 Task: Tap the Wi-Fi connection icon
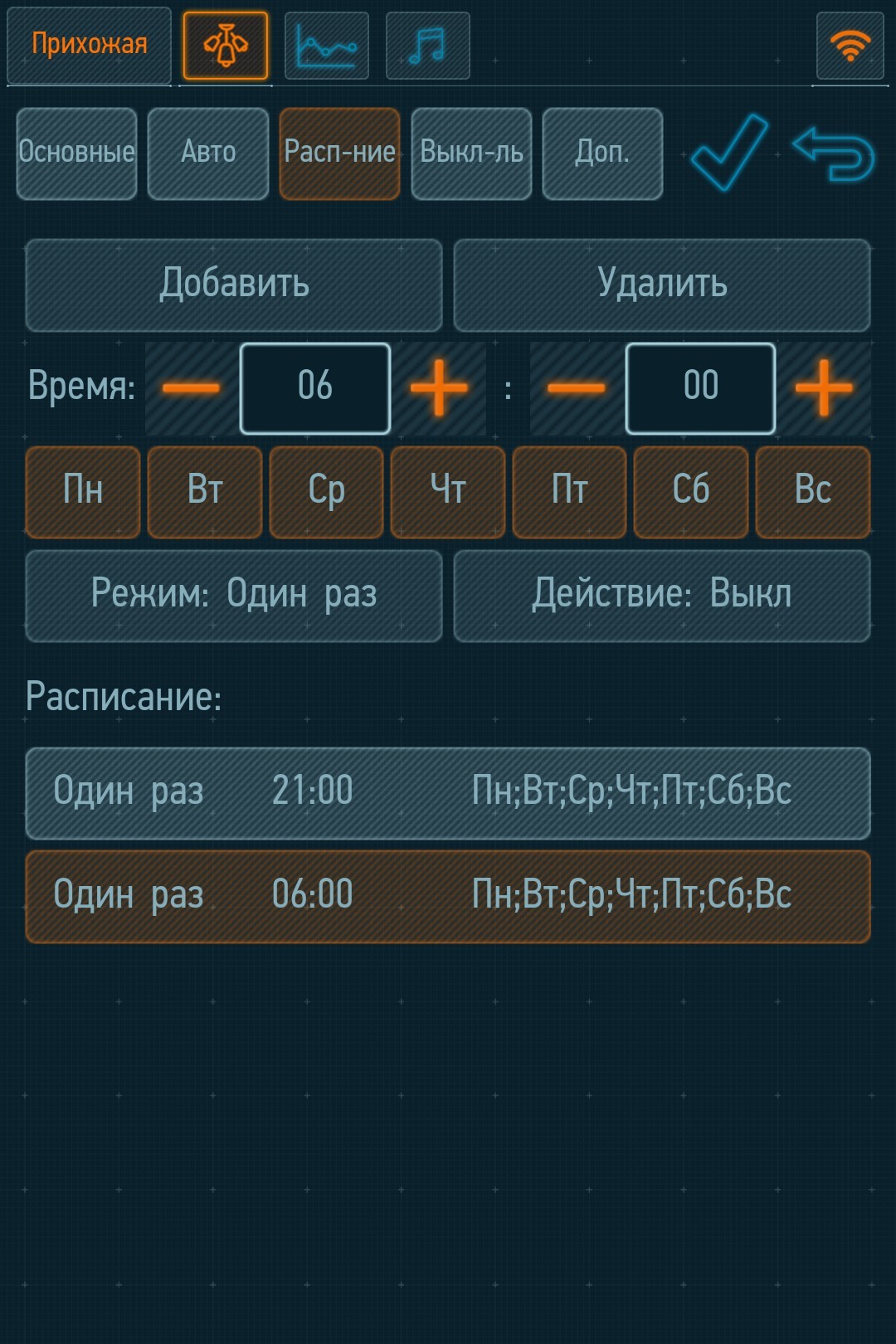(x=850, y=46)
